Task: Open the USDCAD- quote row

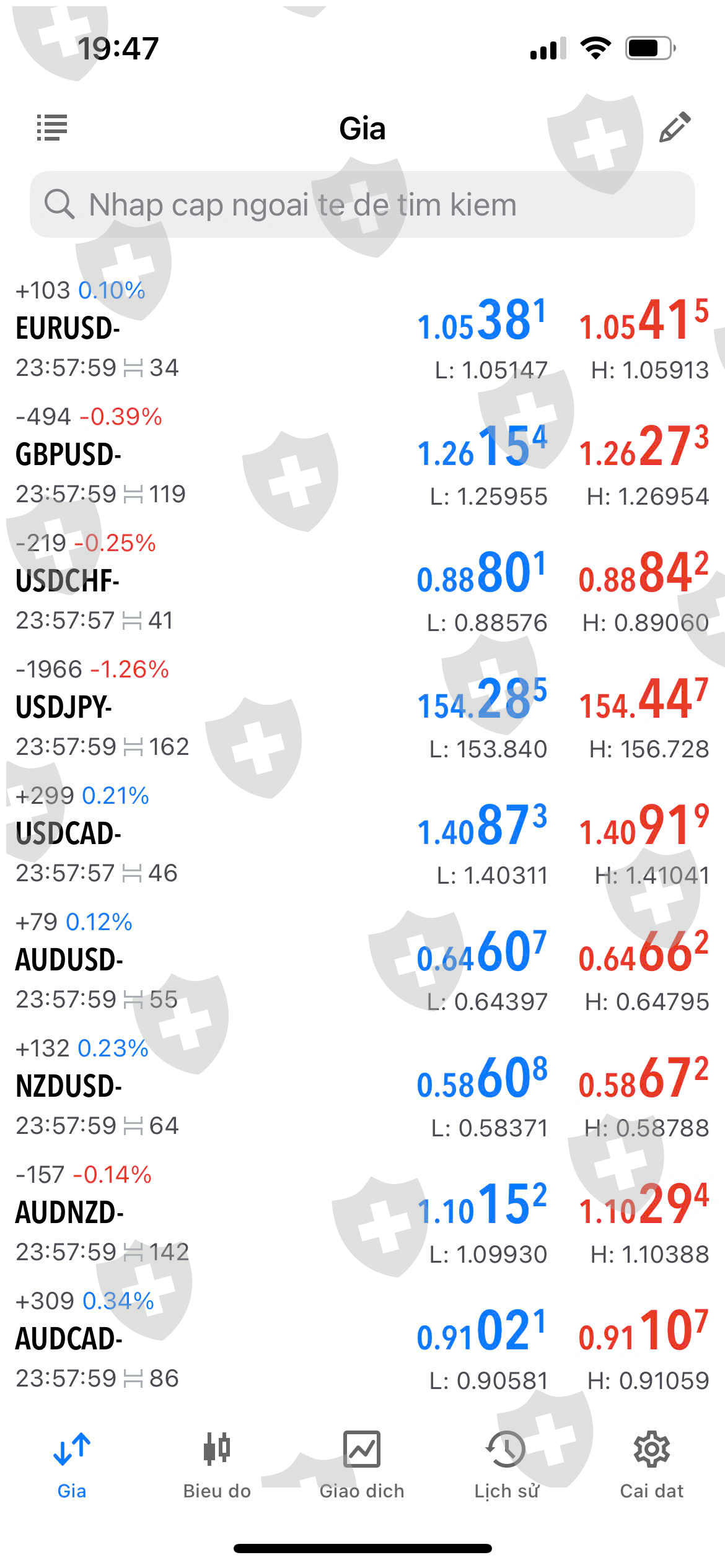Action: (x=362, y=835)
